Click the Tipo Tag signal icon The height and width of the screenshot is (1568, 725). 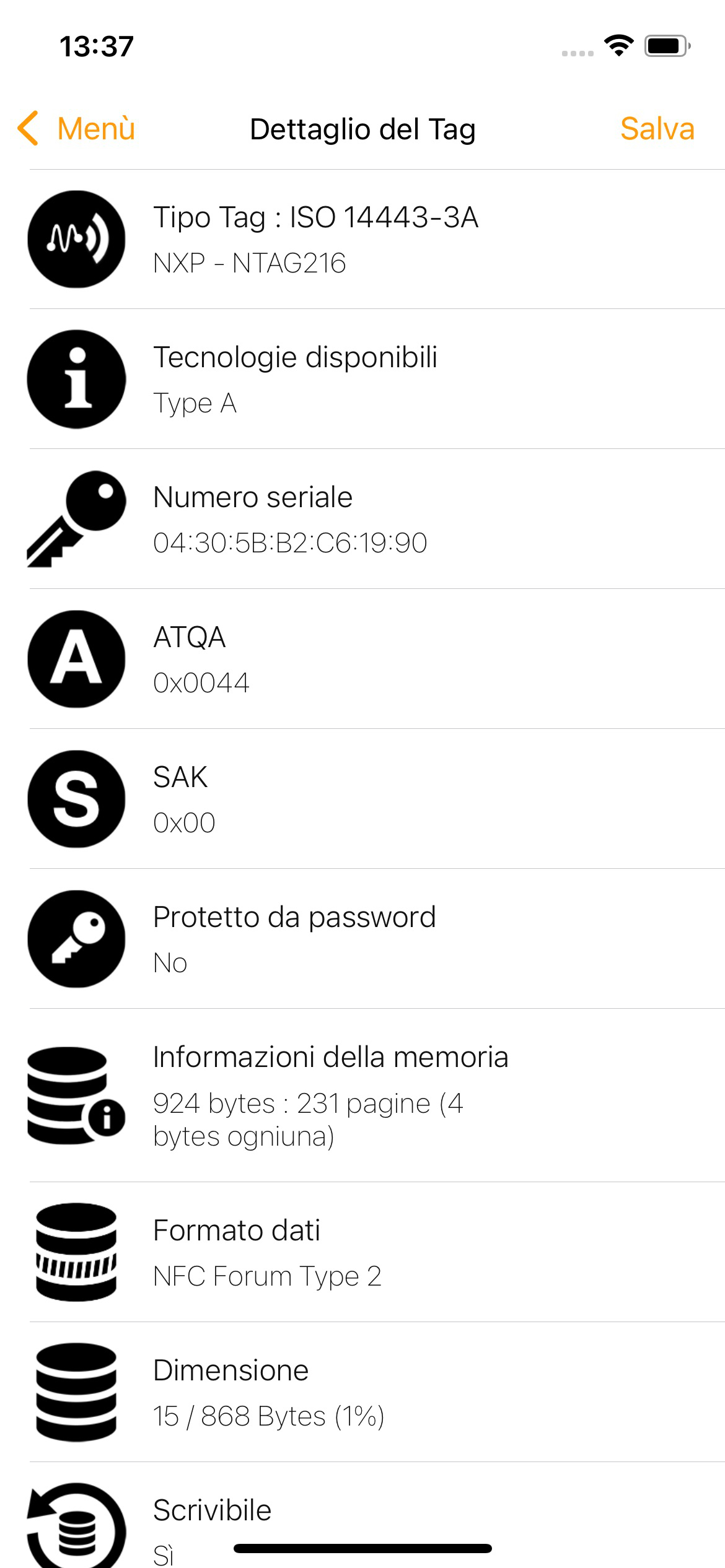[76, 238]
